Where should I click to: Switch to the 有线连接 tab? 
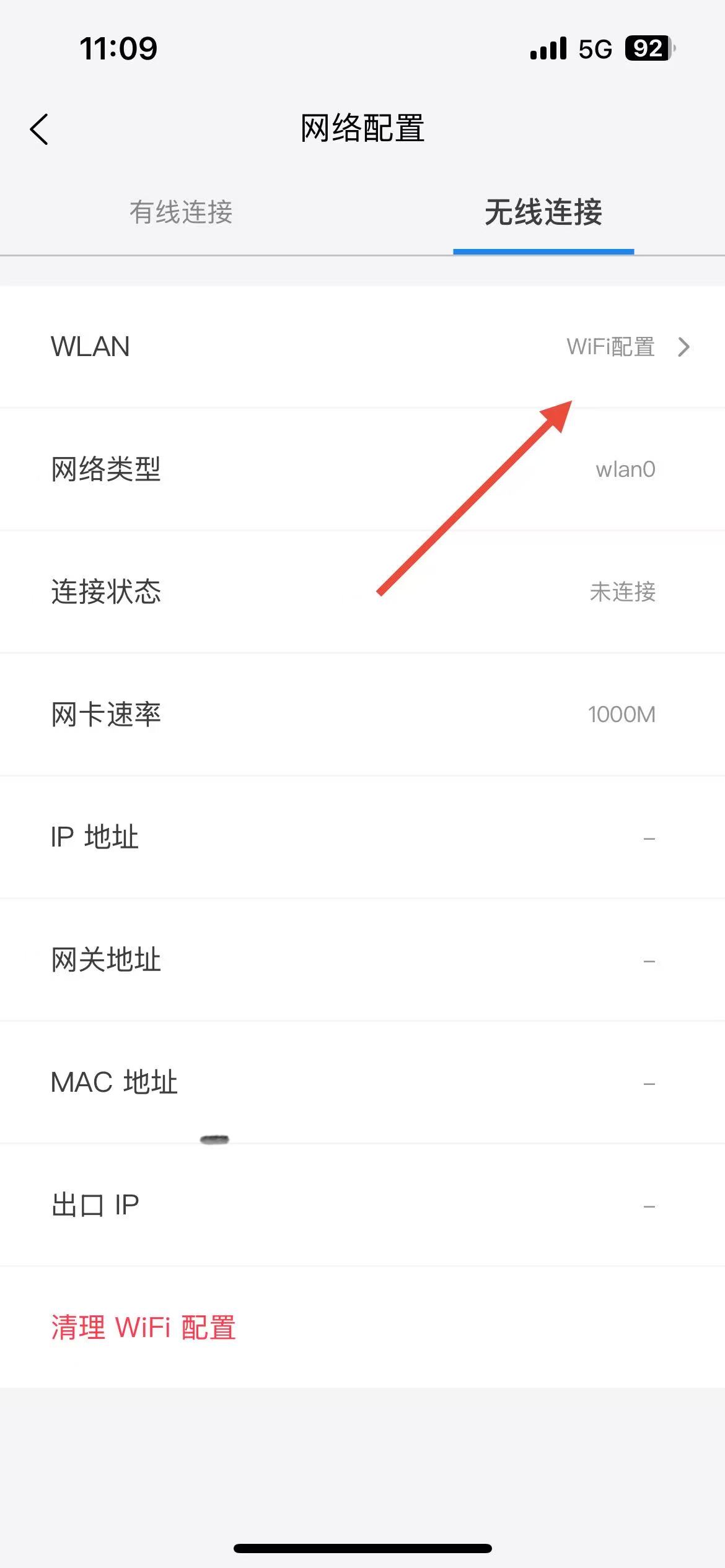181,212
